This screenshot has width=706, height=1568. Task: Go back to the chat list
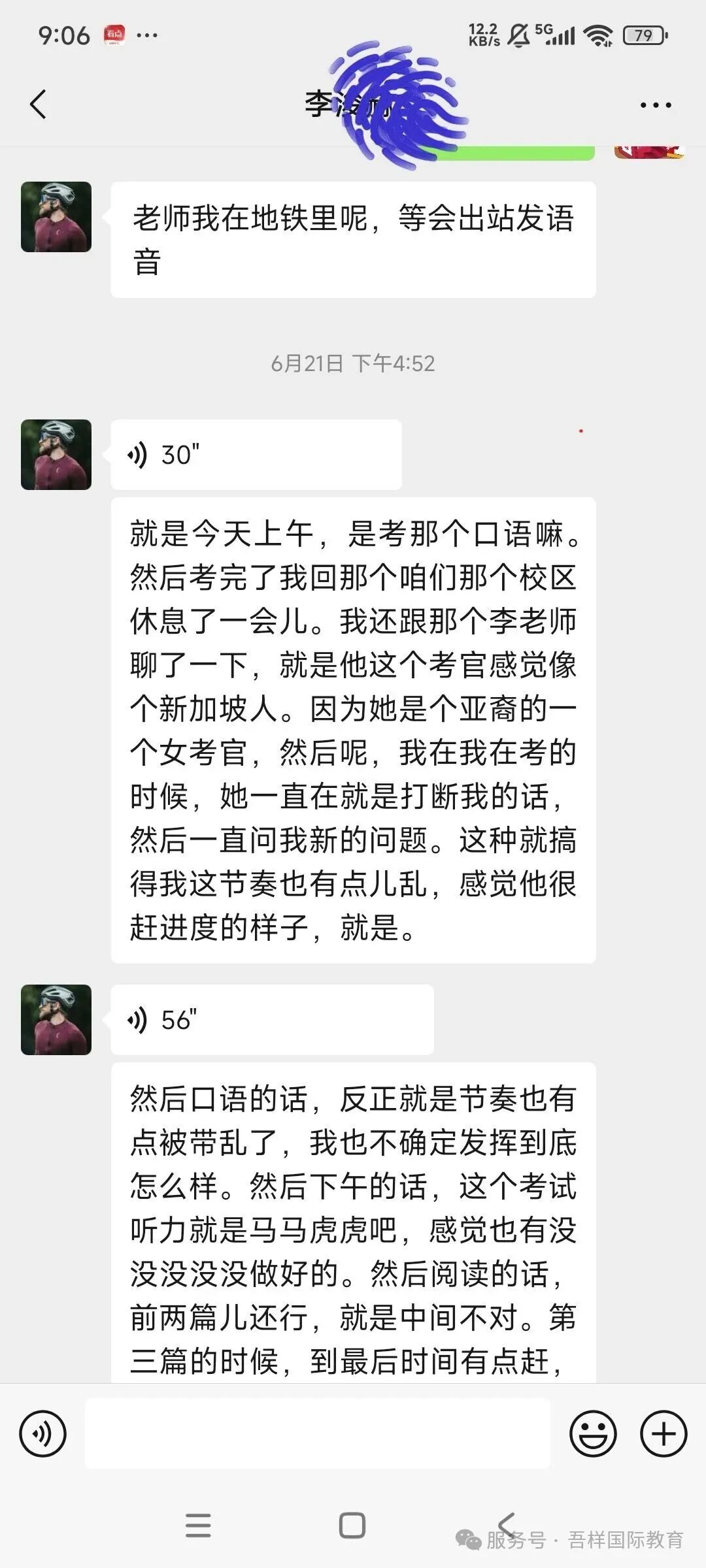pos(39,105)
